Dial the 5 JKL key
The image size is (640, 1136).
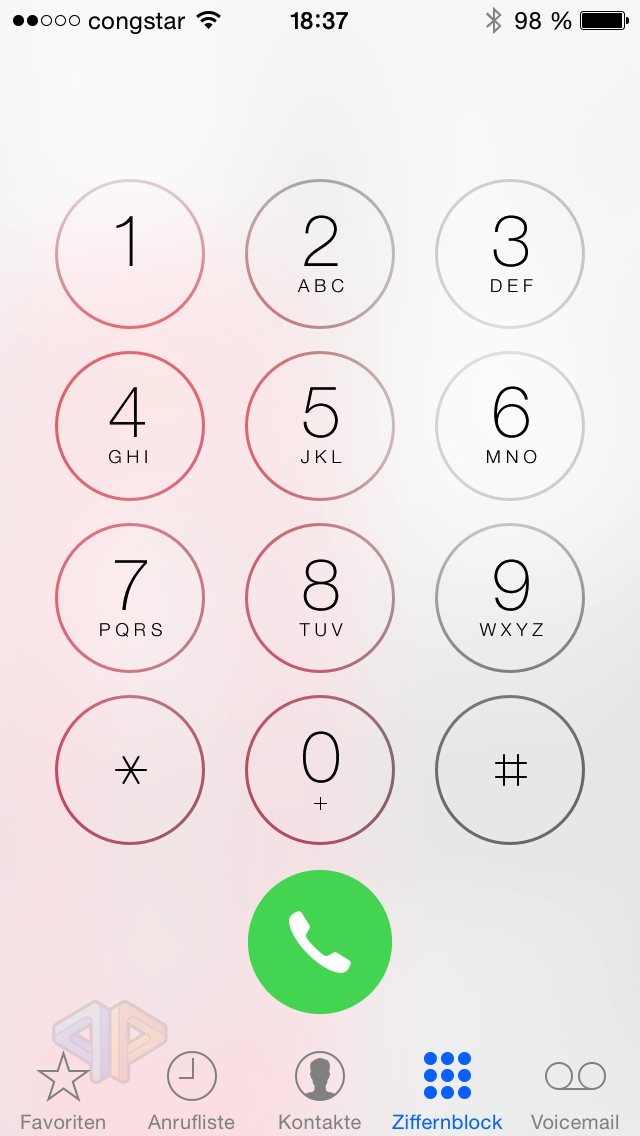pos(320,426)
